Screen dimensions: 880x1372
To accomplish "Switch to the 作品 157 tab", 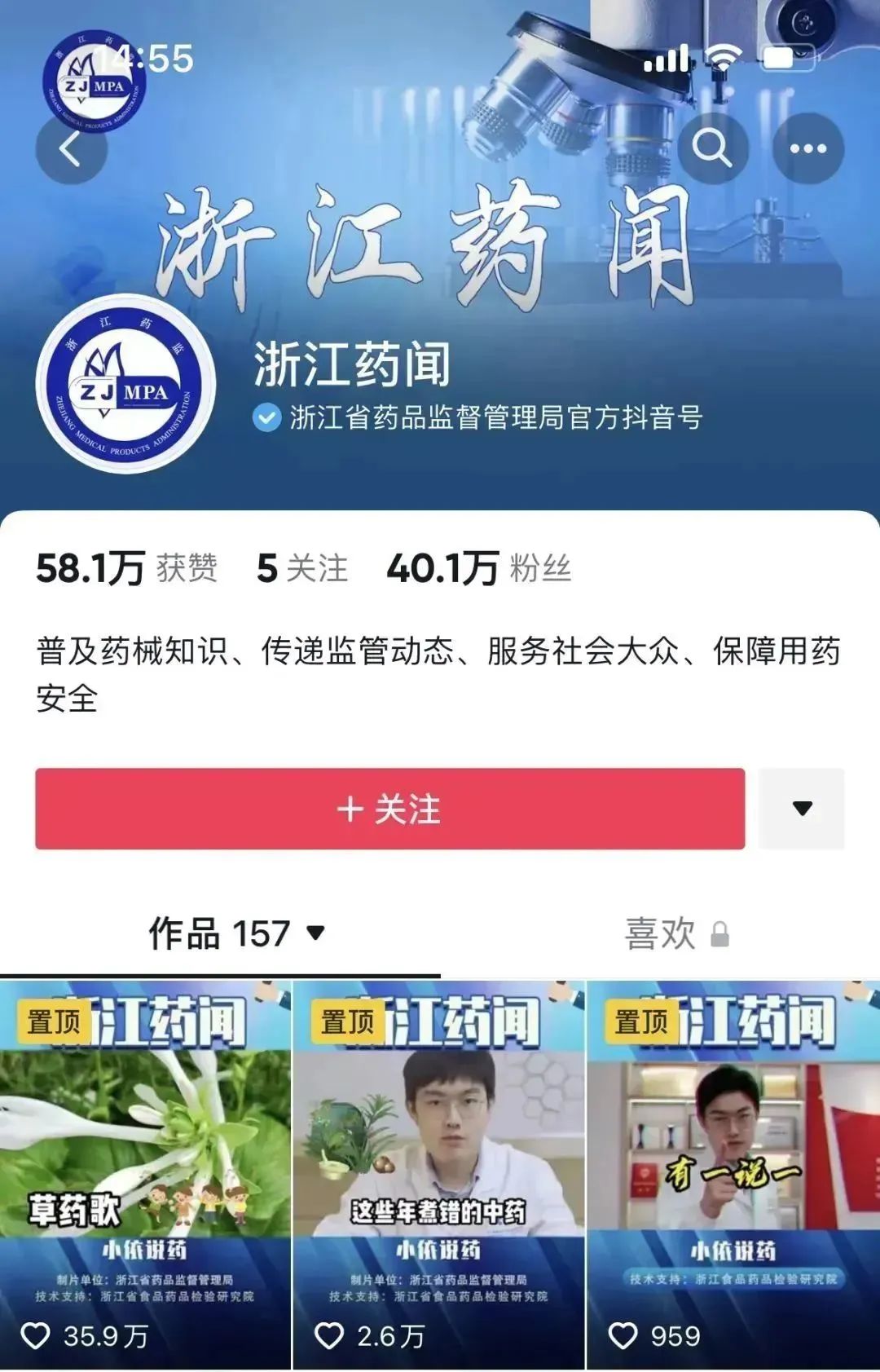I will click(236, 933).
